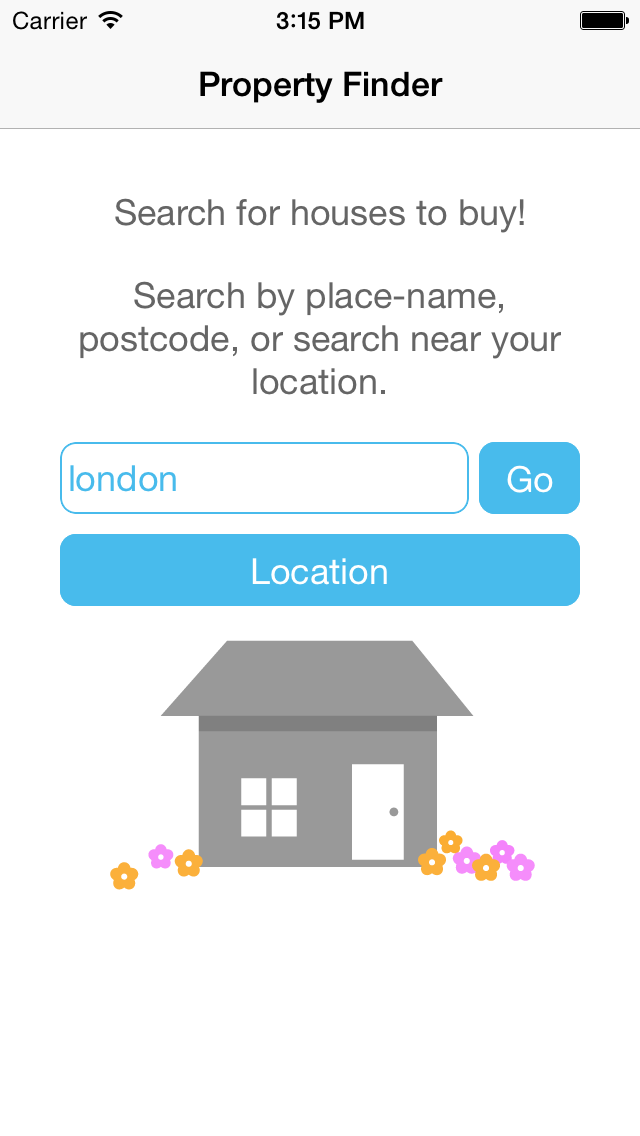Start the search with the Go button
The width and height of the screenshot is (640, 1136).
[x=529, y=478]
